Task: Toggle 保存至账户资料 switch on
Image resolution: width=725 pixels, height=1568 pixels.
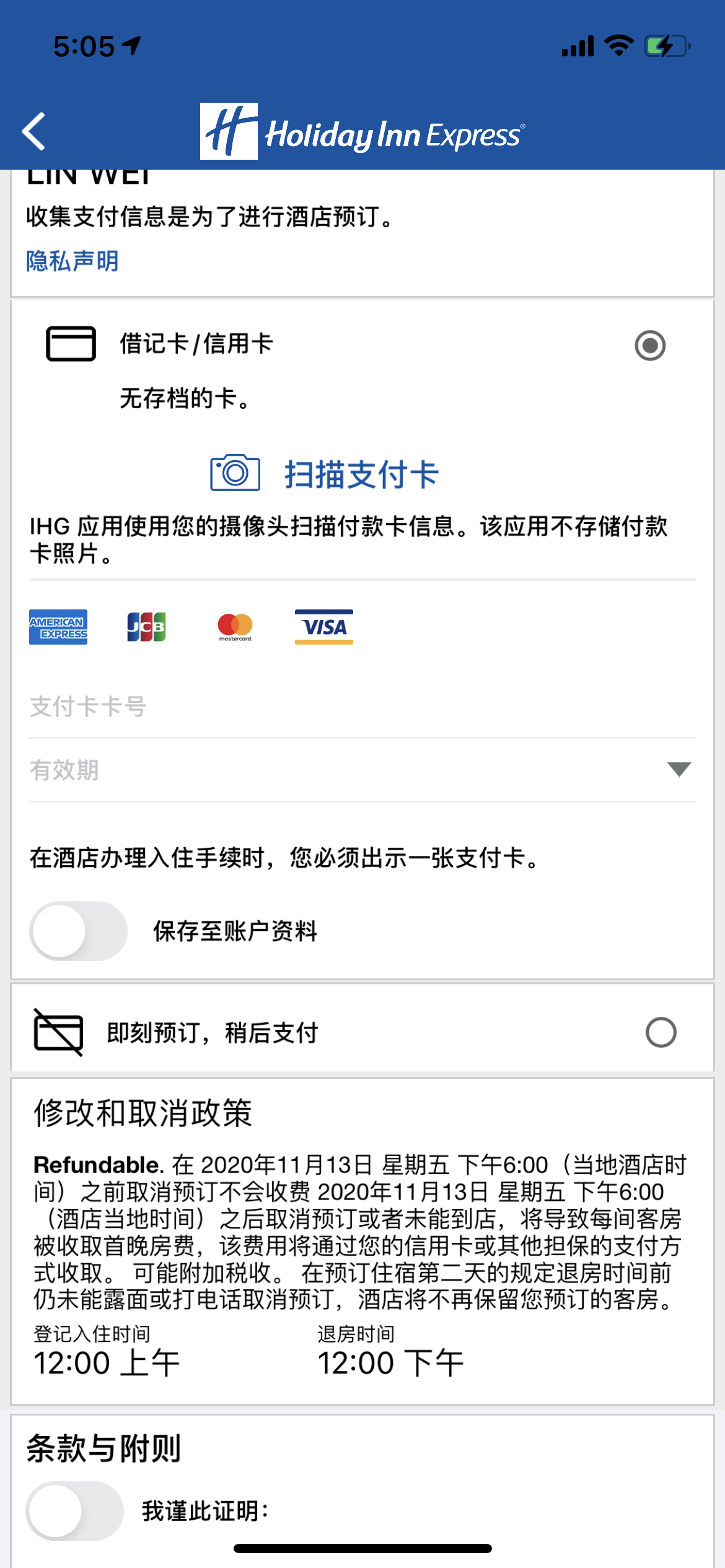Action: 79,931
